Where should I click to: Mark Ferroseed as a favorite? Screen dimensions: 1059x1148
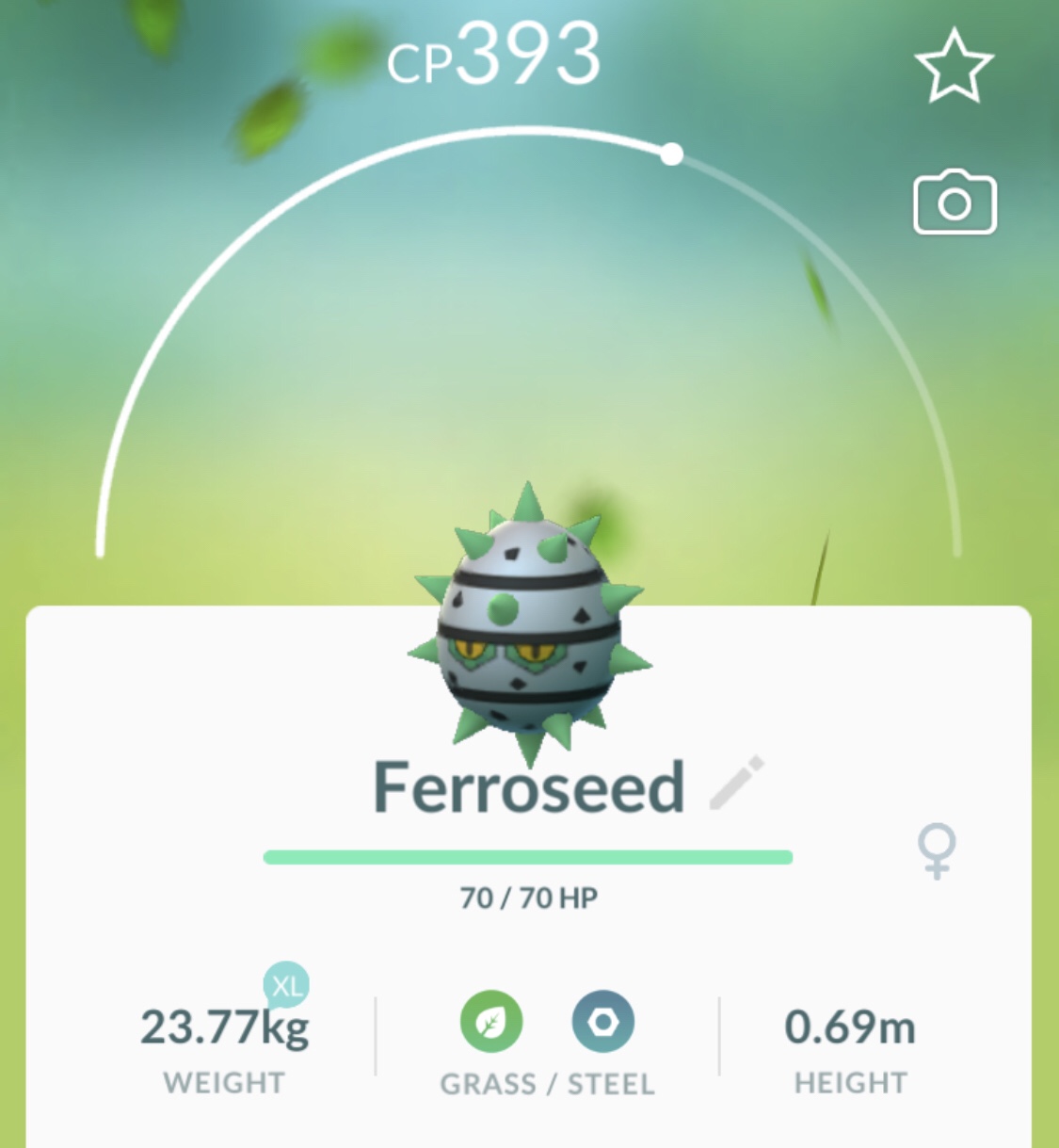(x=954, y=66)
